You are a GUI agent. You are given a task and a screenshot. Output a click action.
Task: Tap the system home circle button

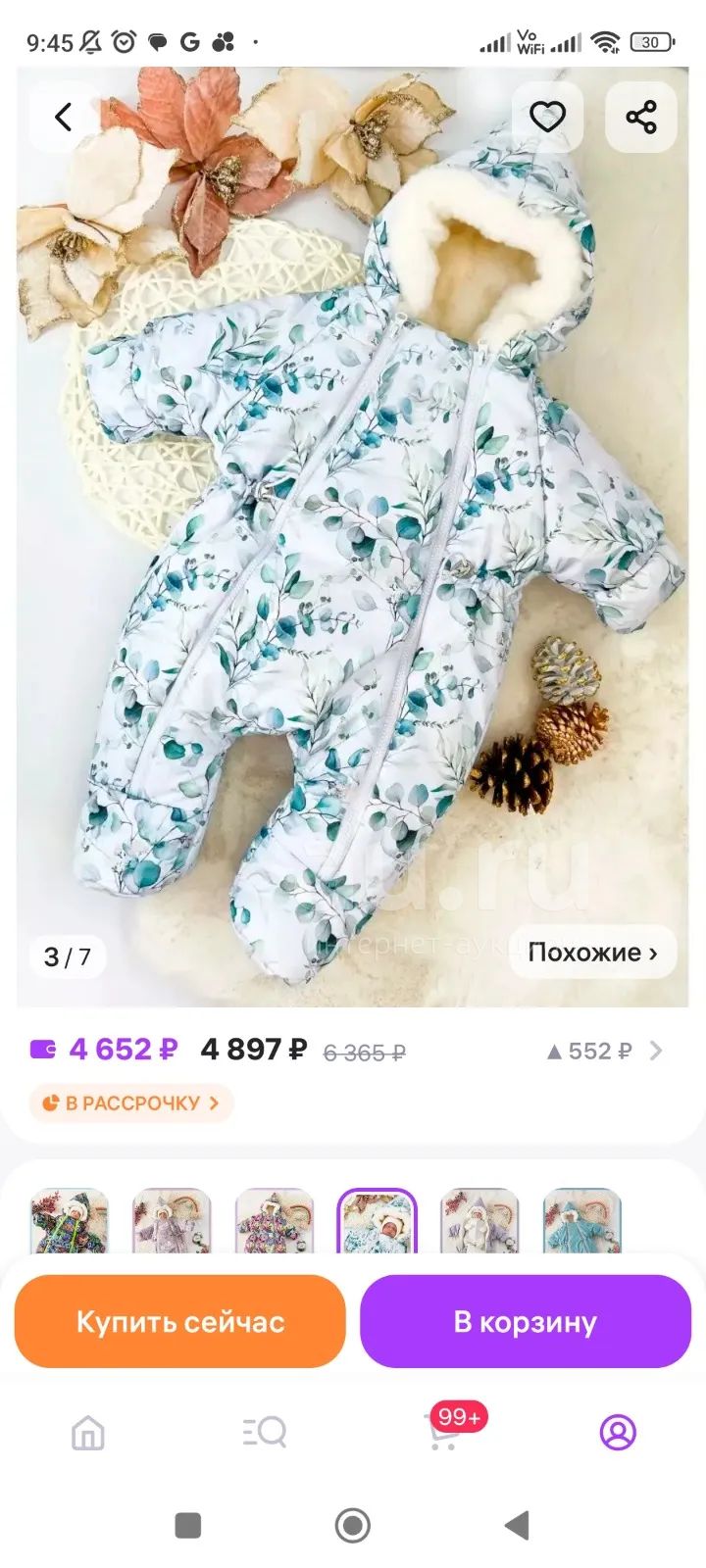coord(353,1525)
